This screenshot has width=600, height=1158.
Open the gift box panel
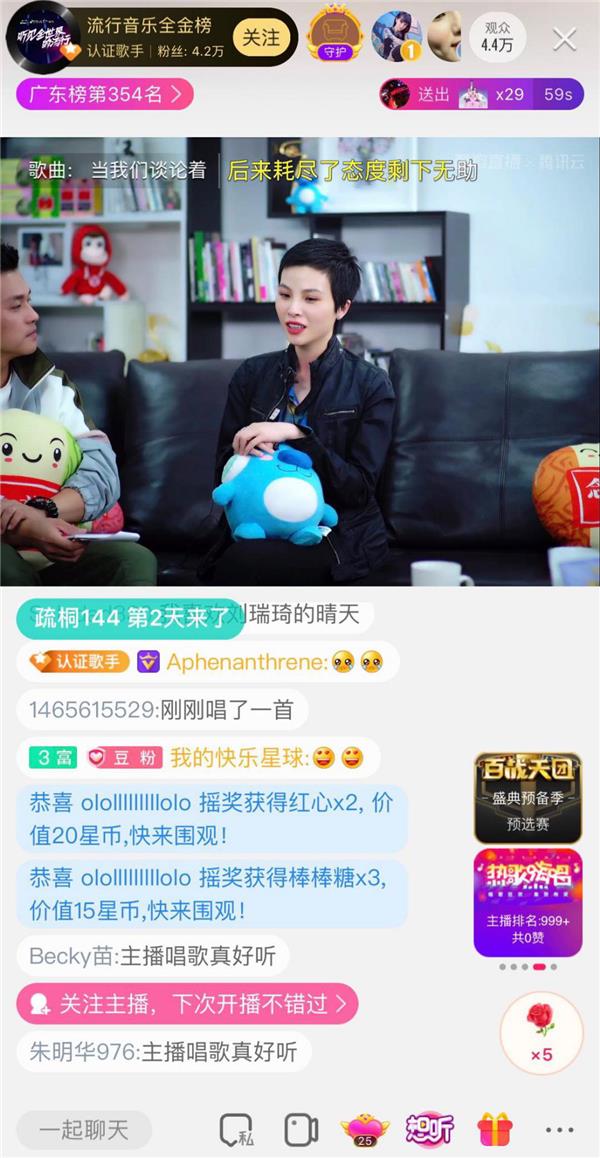[494, 1130]
